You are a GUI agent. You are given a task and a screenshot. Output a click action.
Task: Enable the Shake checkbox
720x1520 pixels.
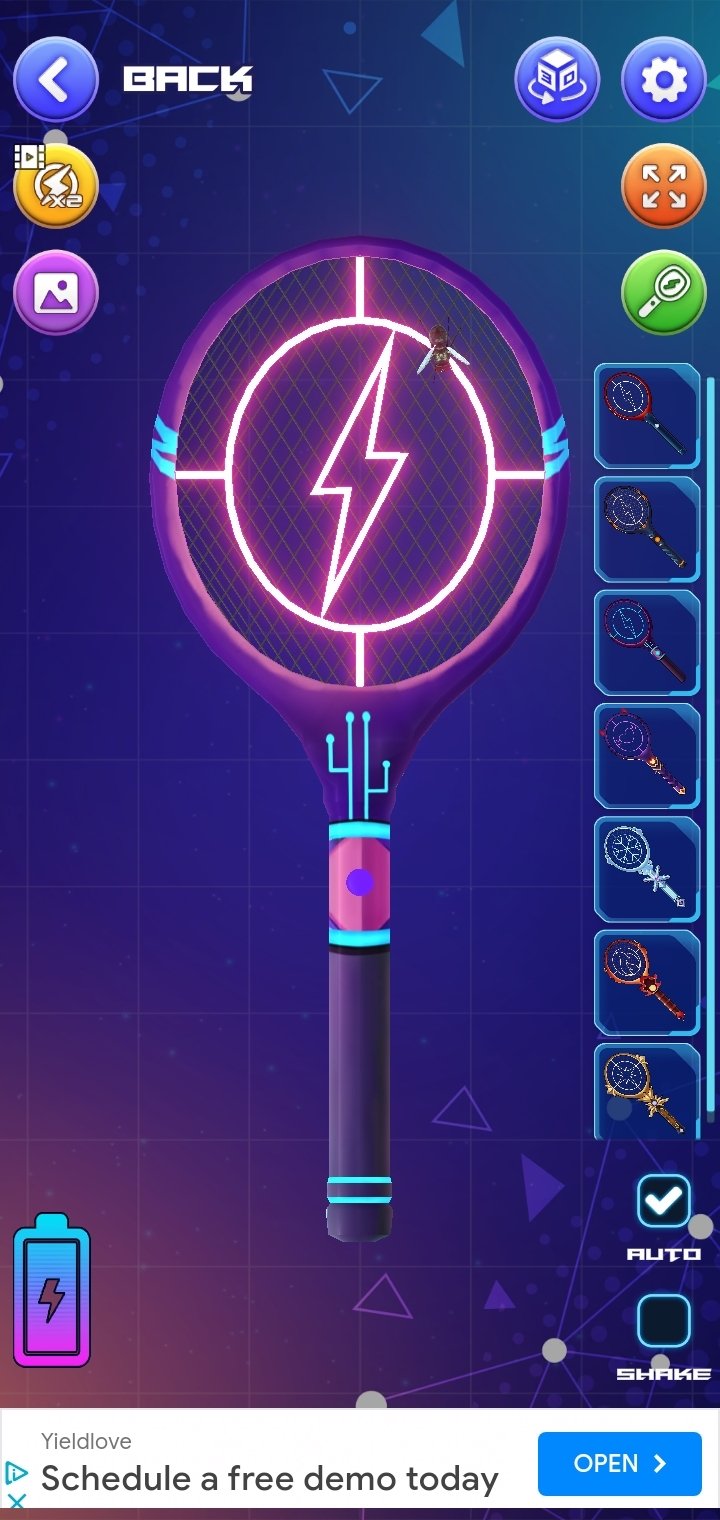click(x=664, y=1321)
